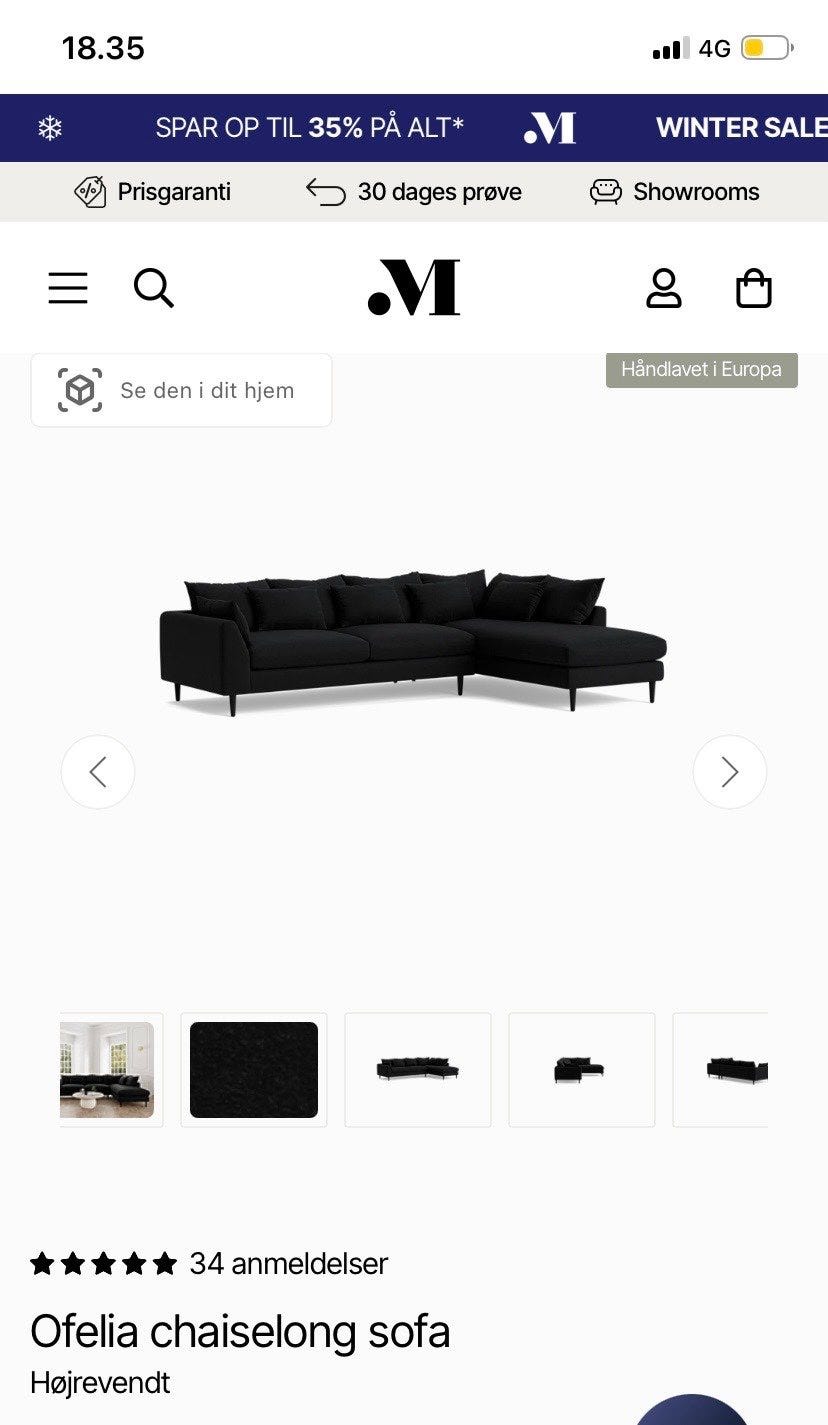
Task: Open the hamburger navigation menu
Action: [67, 287]
